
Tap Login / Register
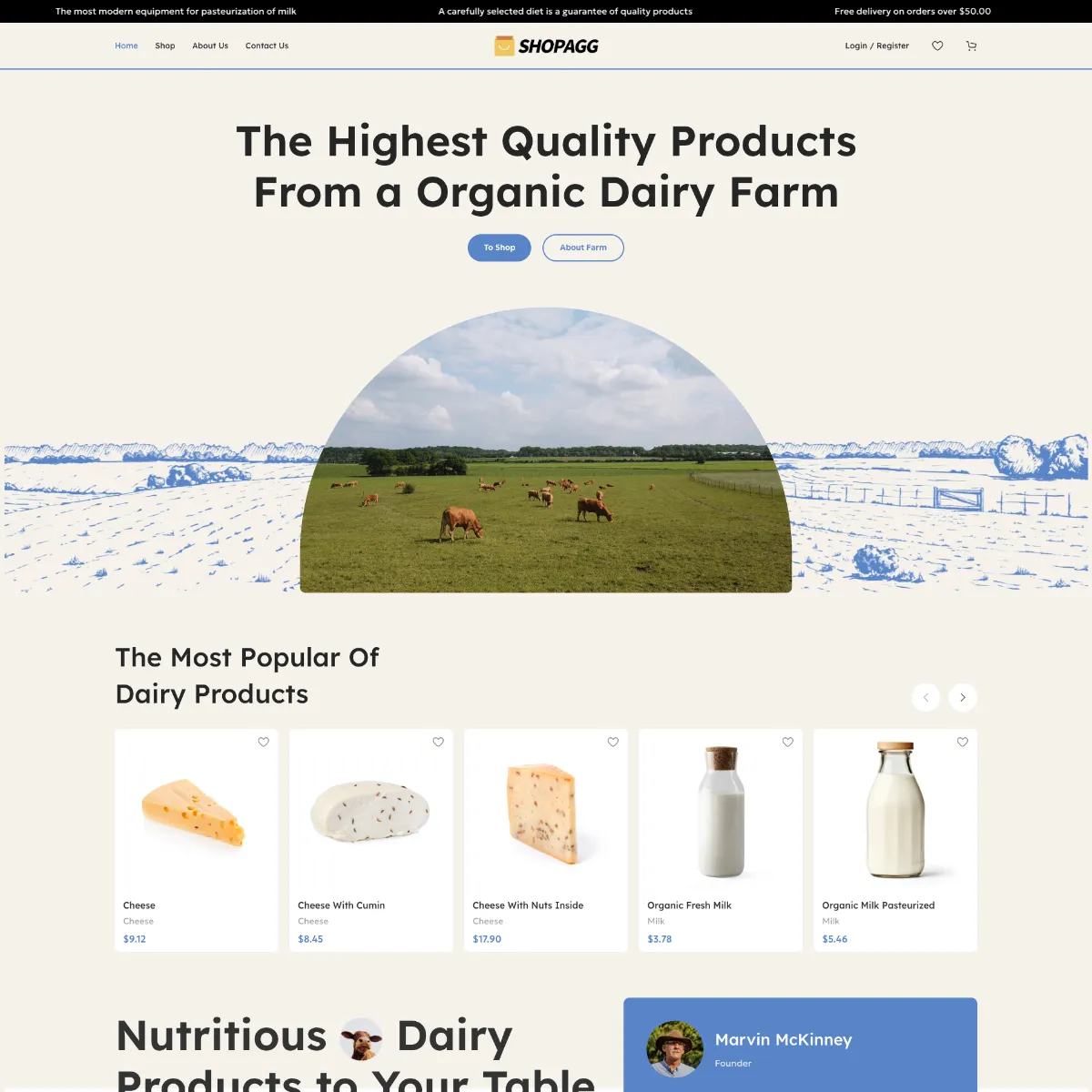(876, 45)
